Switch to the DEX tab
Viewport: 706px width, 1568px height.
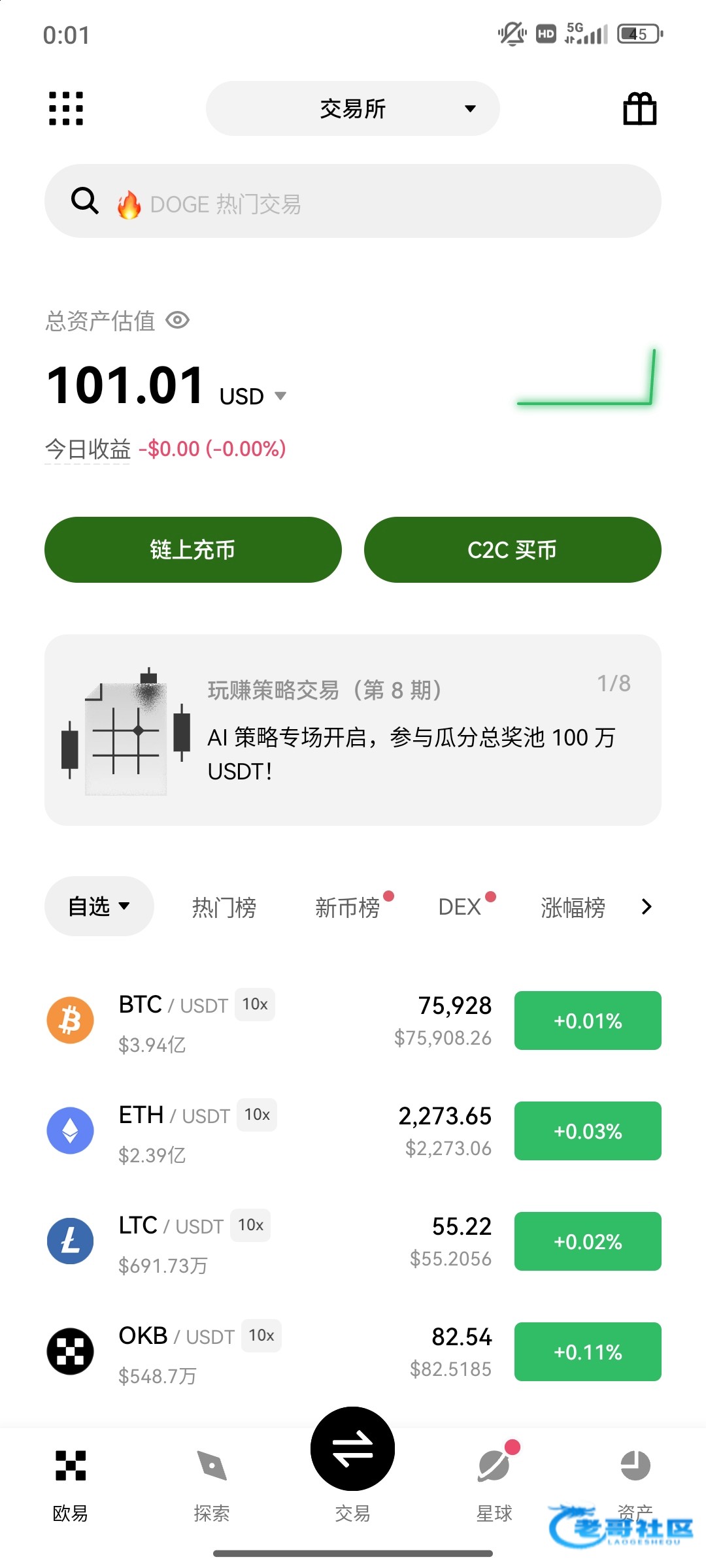pos(460,907)
